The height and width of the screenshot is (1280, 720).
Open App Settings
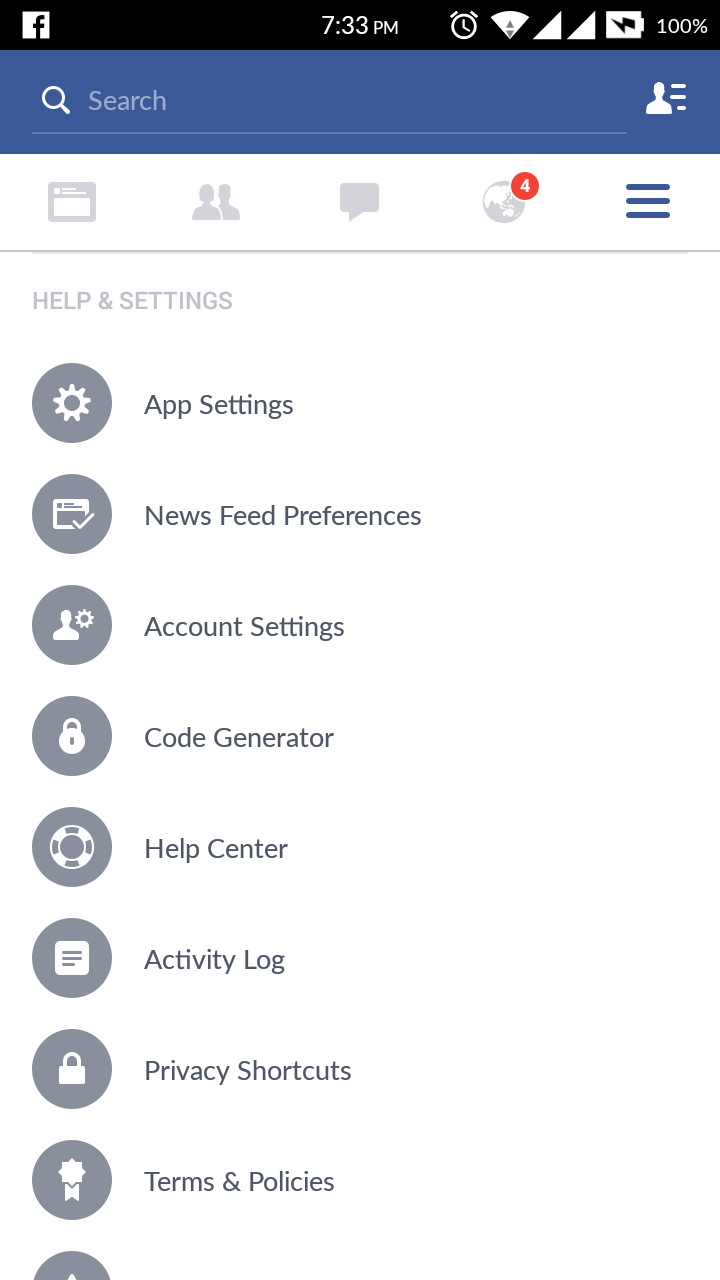coord(219,404)
